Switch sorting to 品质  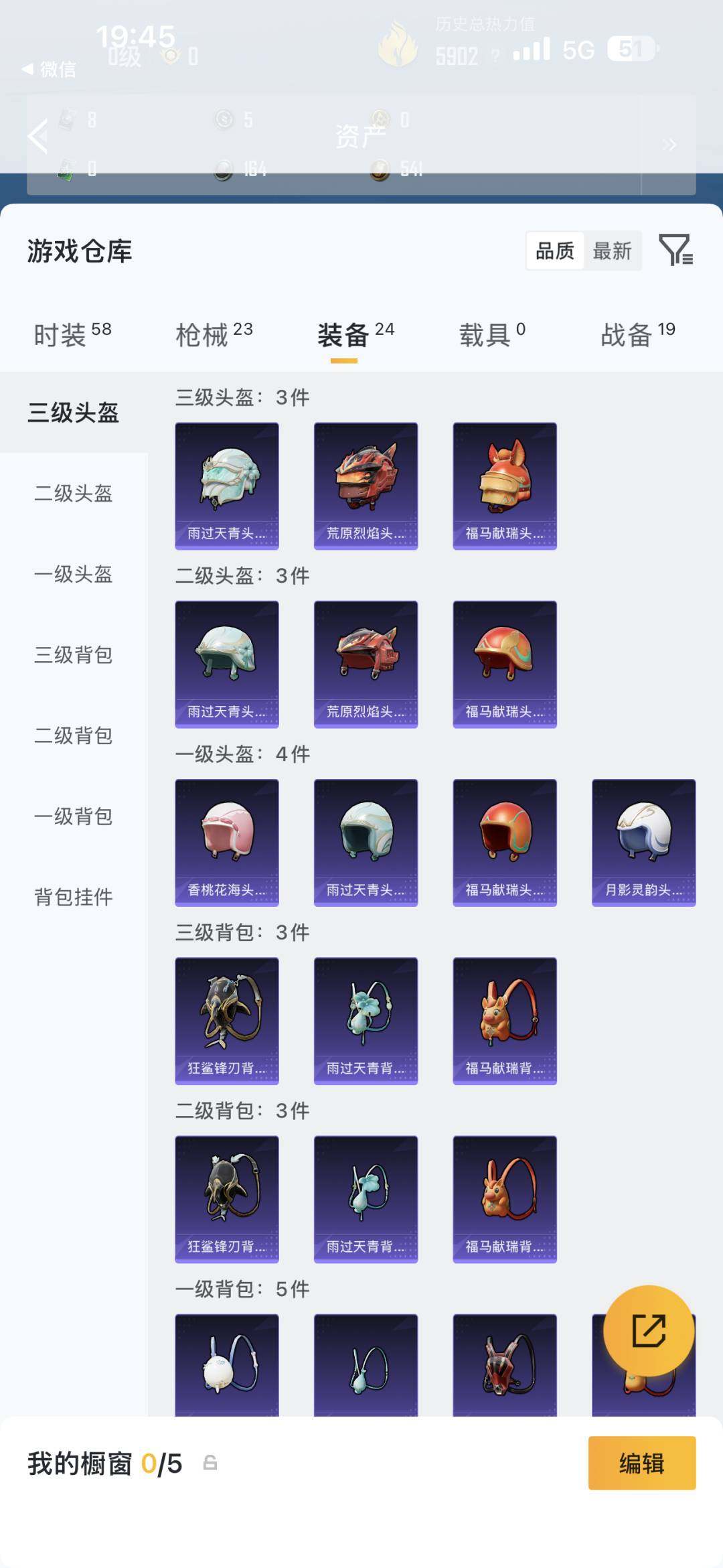point(554,251)
